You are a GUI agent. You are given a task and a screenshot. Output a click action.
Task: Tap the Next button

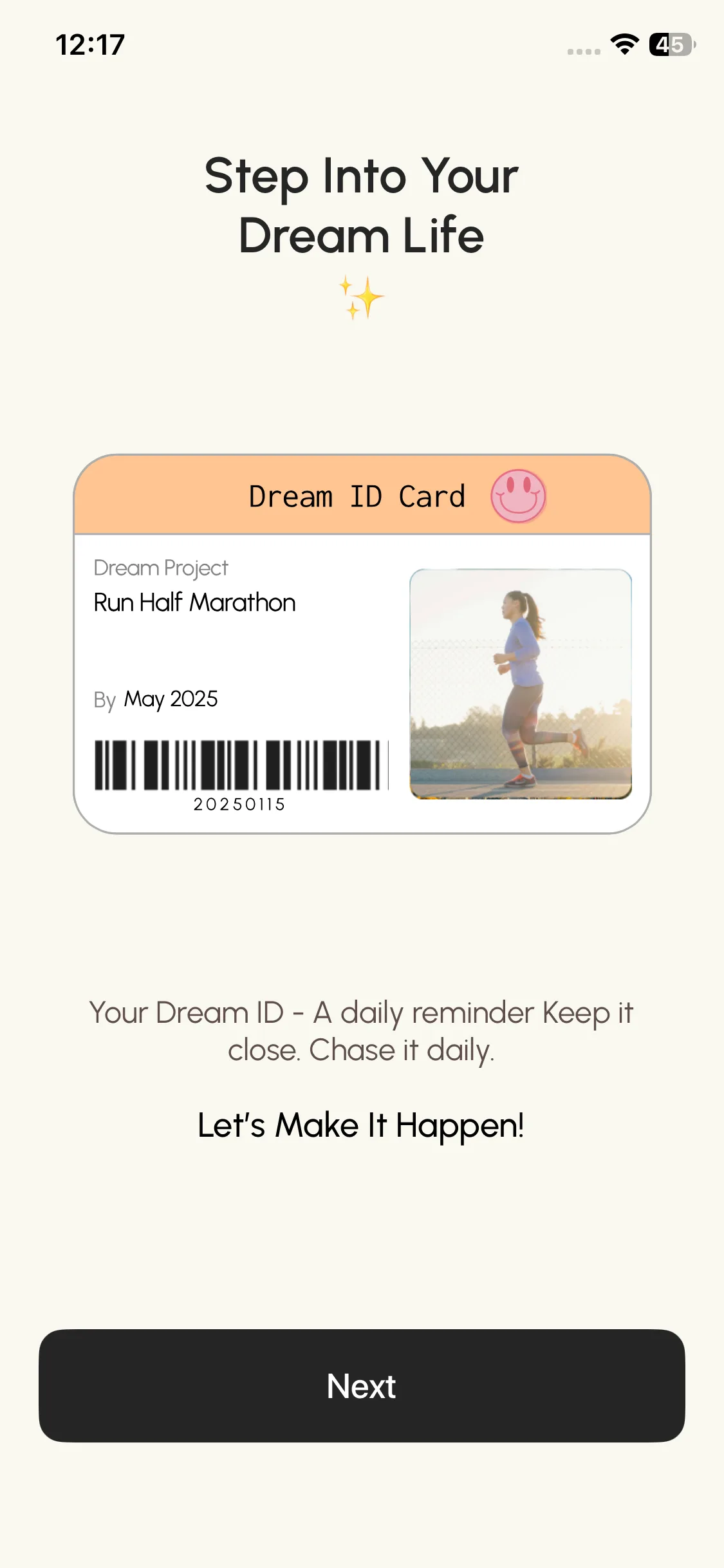[x=362, y=1385]
